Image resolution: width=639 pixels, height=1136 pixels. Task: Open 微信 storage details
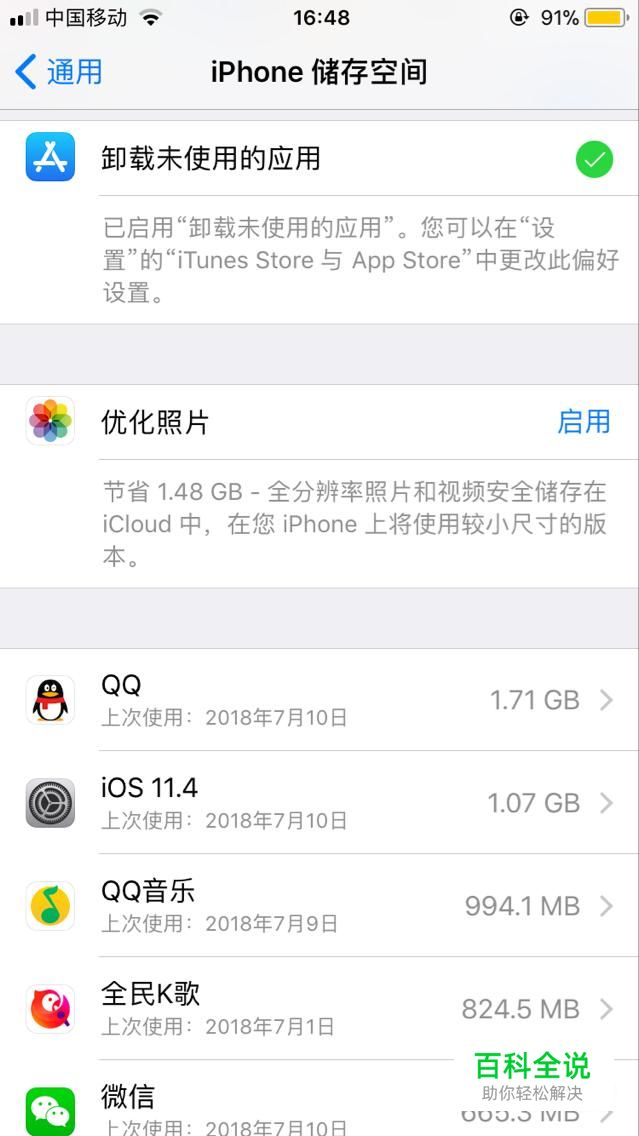320,1098
